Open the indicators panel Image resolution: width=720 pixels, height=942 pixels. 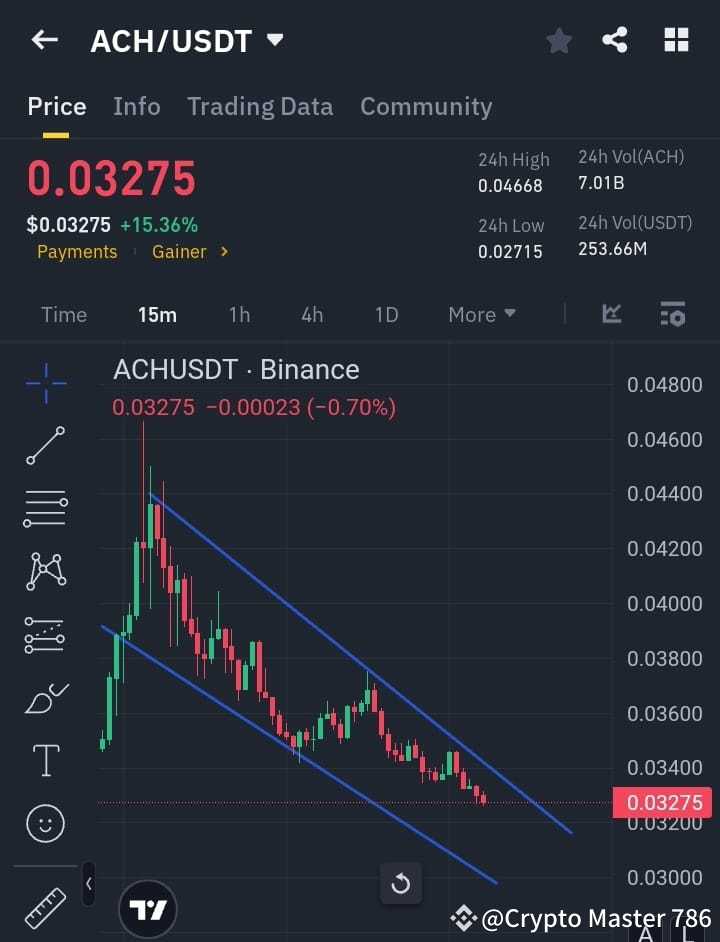coord(611,314)
